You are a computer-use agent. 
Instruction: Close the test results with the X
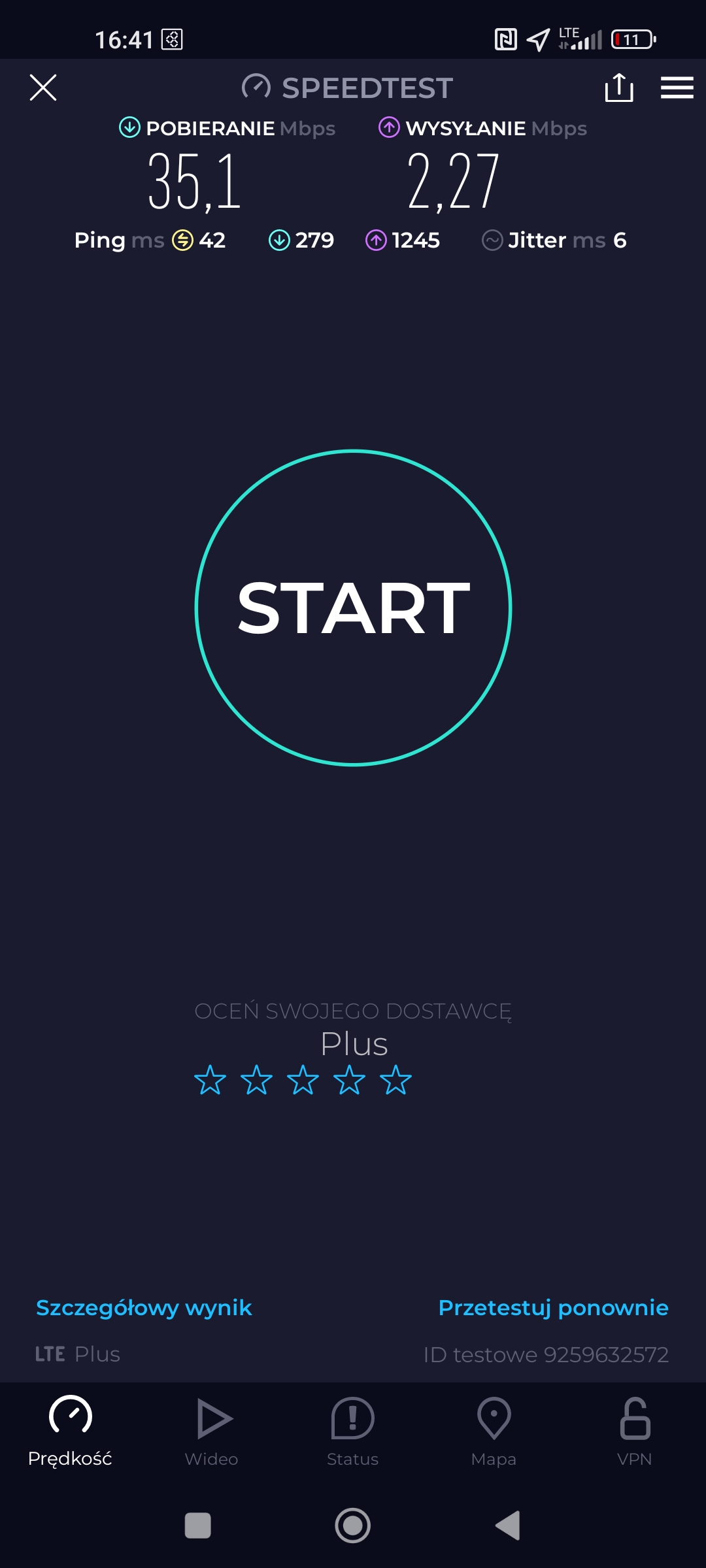click(x=43, y=88)
